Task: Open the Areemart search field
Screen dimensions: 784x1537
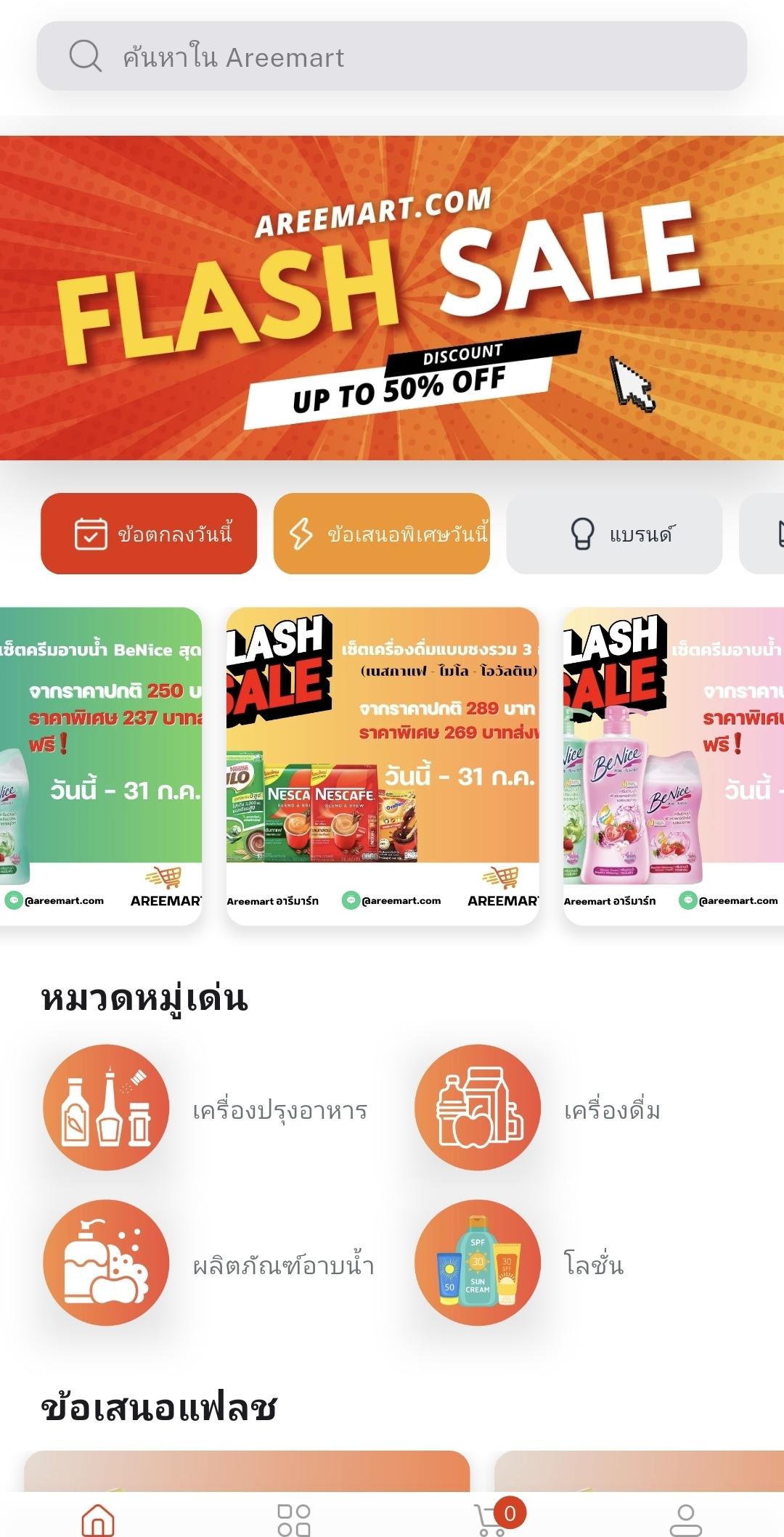Action: 392,56
